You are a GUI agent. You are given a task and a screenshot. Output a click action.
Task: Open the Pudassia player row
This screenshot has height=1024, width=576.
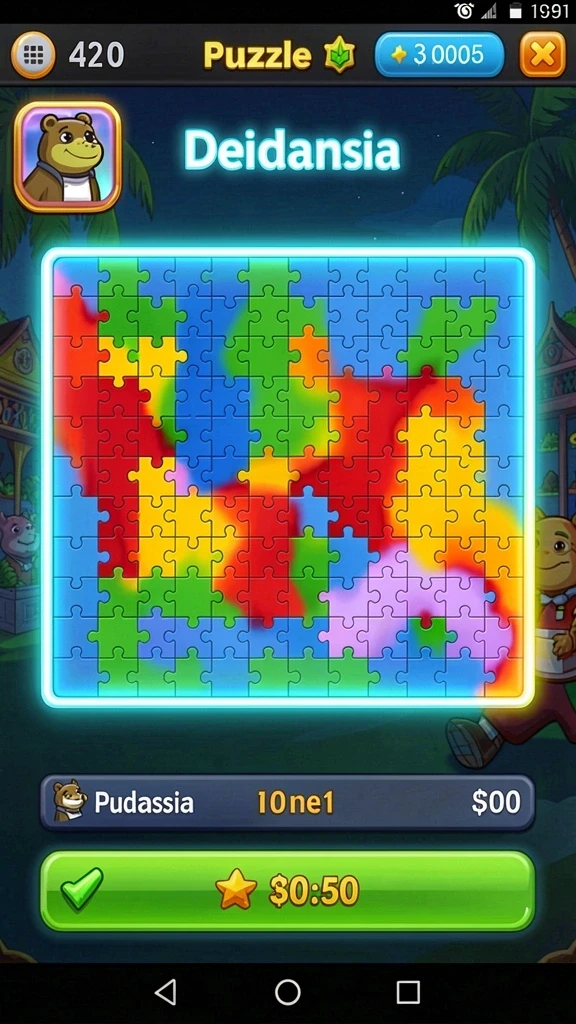(287, 803)
